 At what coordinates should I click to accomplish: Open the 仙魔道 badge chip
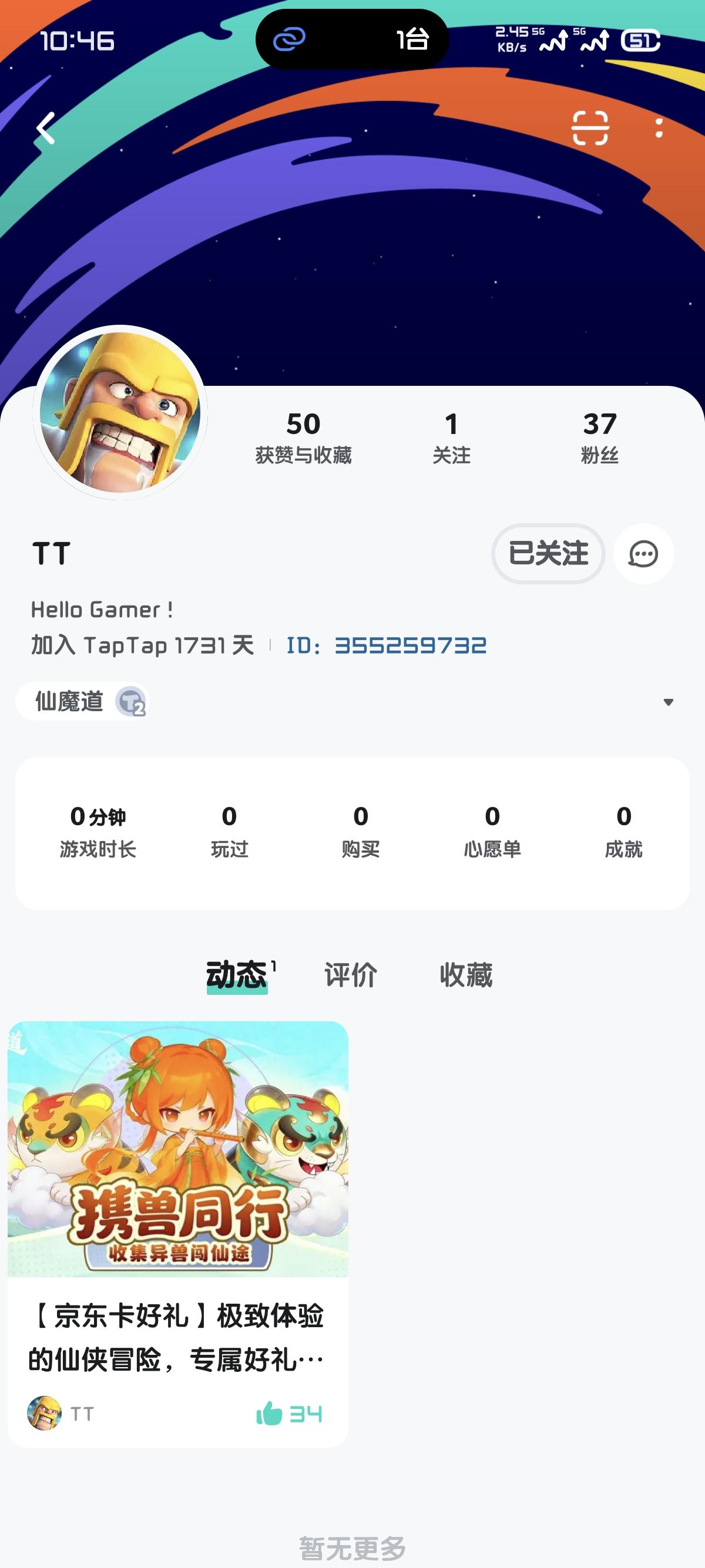(82, 701)
